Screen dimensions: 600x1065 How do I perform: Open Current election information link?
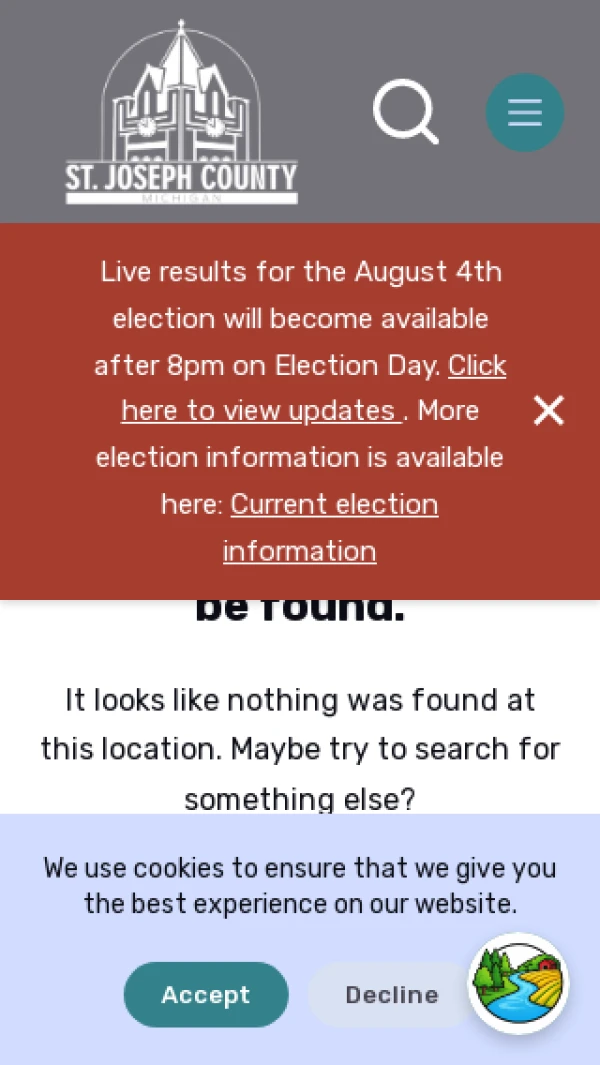334,528
